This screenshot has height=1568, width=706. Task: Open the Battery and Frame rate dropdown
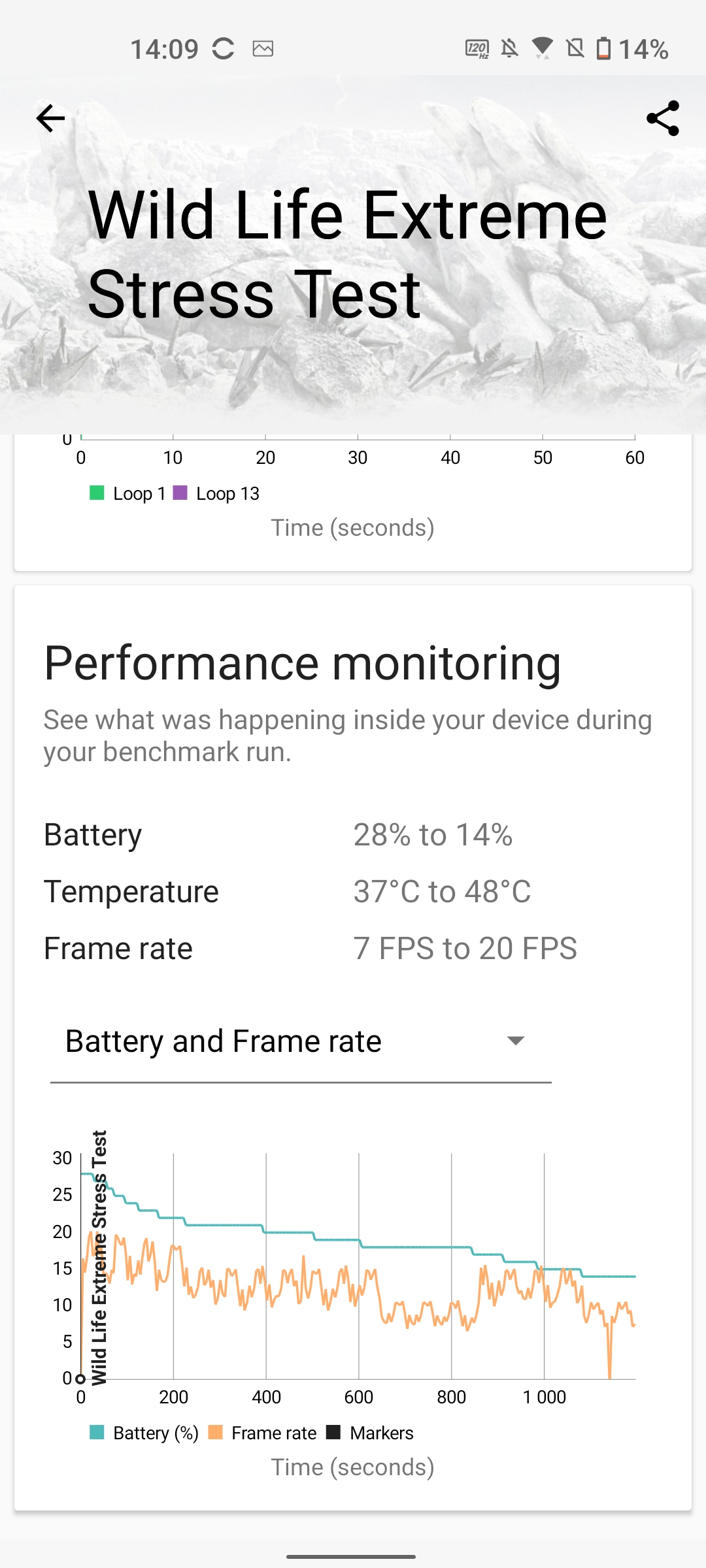(x=301, y=1041)
